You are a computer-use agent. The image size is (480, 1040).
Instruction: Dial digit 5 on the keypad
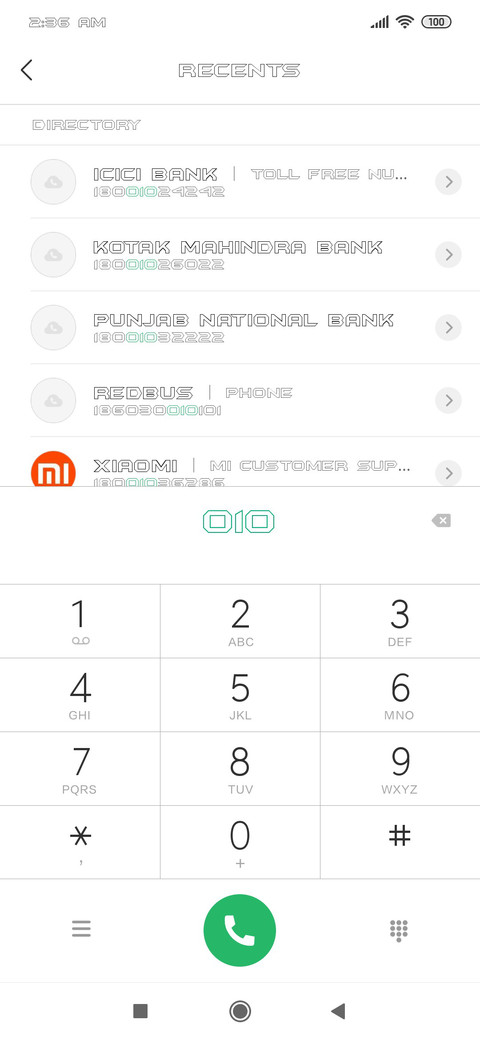[x=240, y=695]
